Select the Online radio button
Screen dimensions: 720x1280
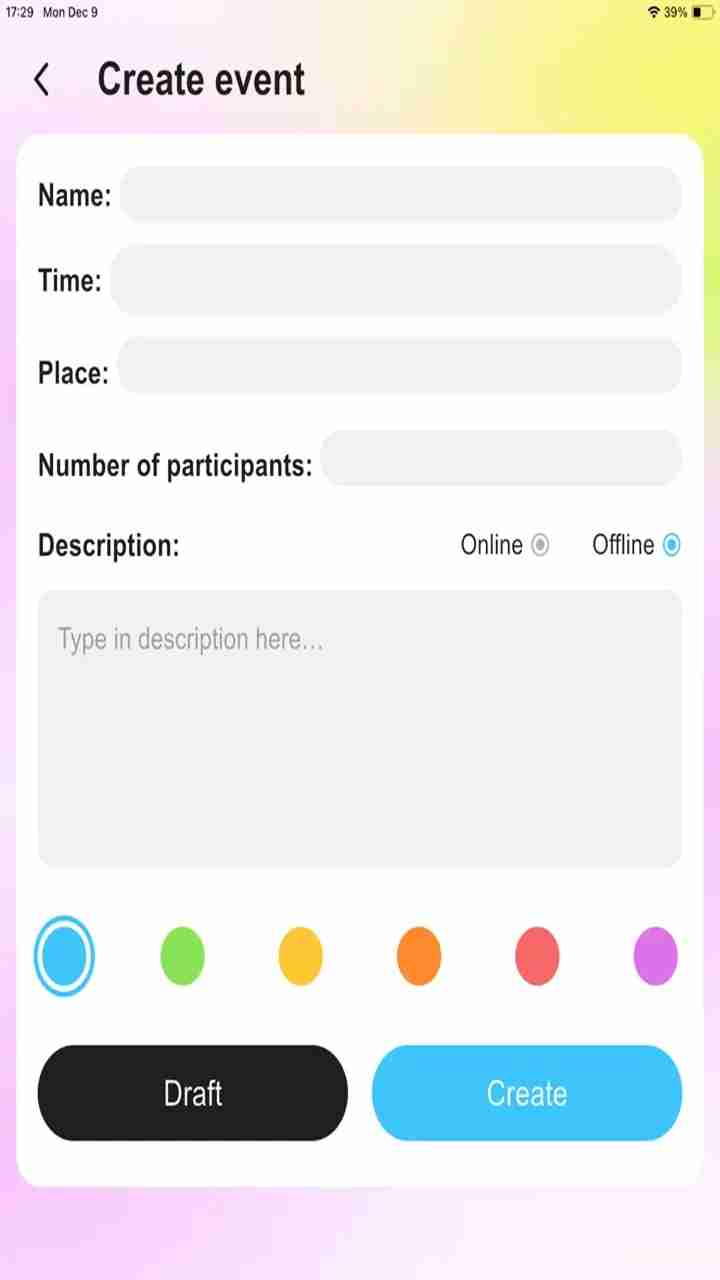[x=540, y=545]
